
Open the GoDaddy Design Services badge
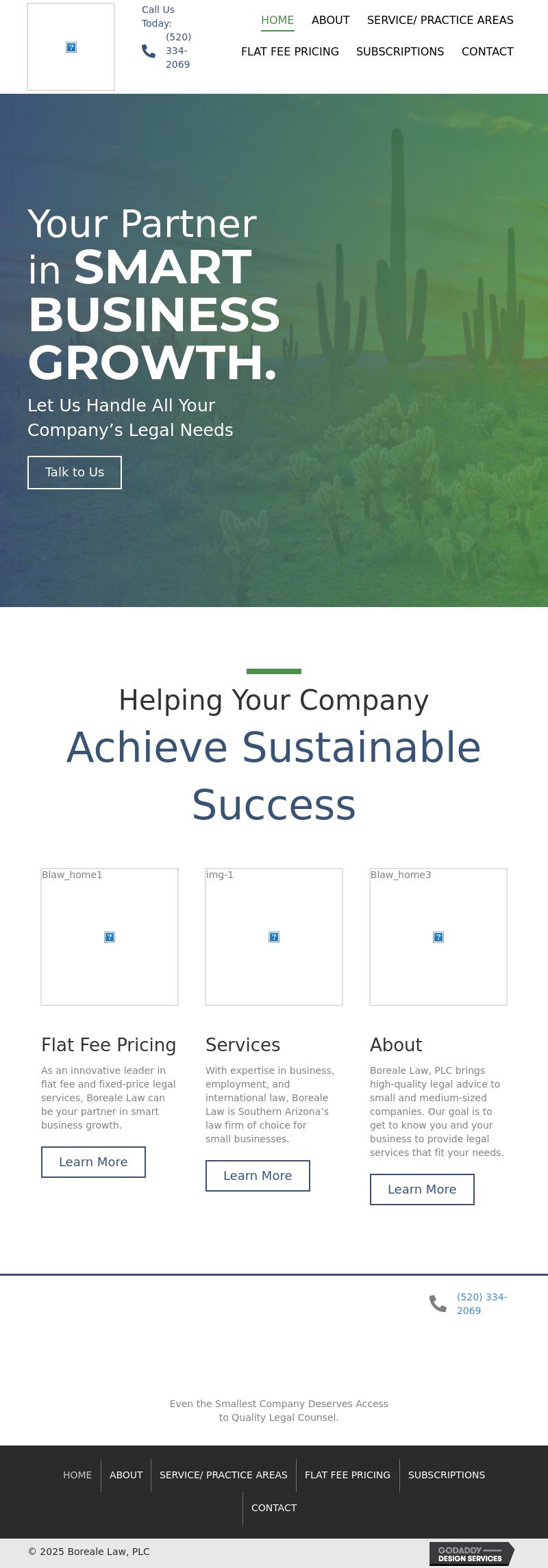click(471, 1554)
